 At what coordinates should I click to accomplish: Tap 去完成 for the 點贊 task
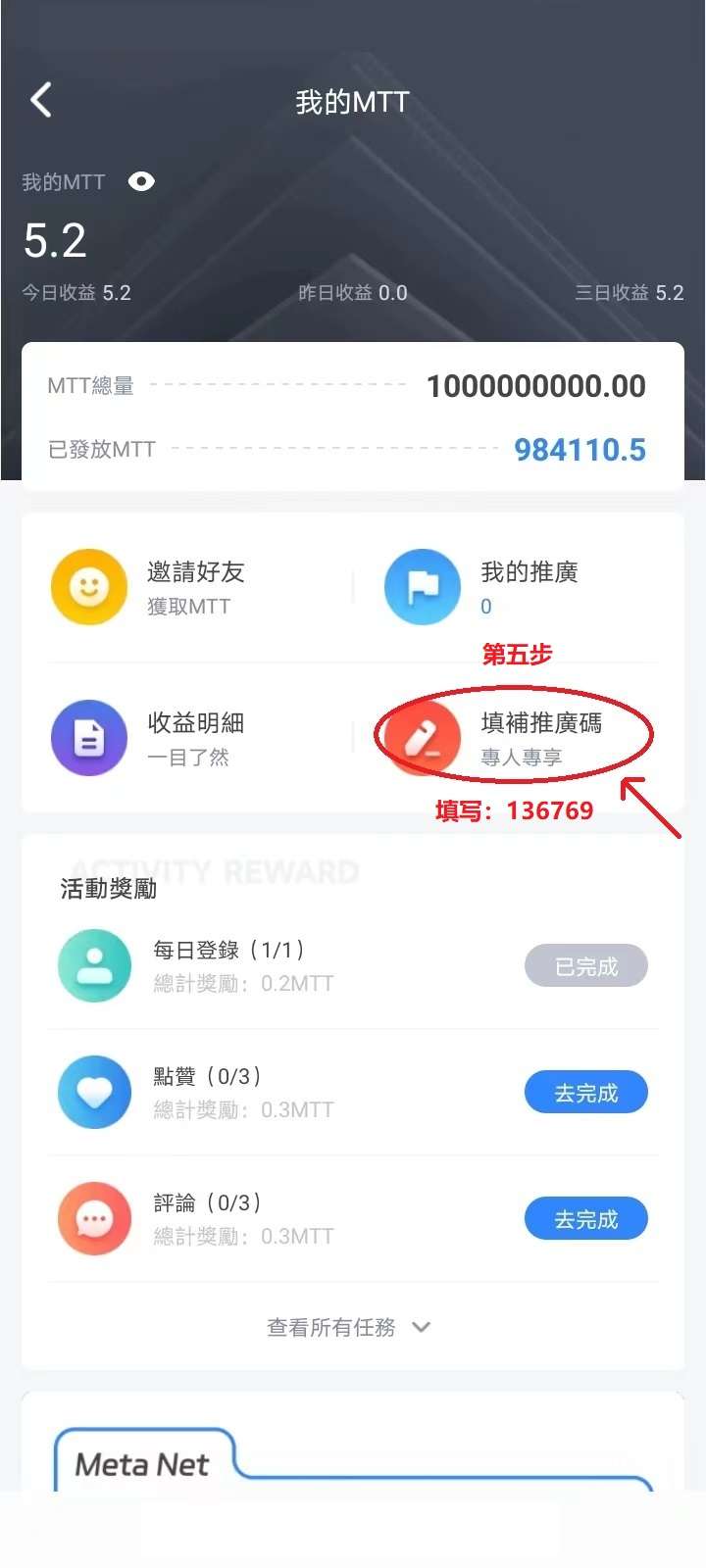[x=586, y=1093]
